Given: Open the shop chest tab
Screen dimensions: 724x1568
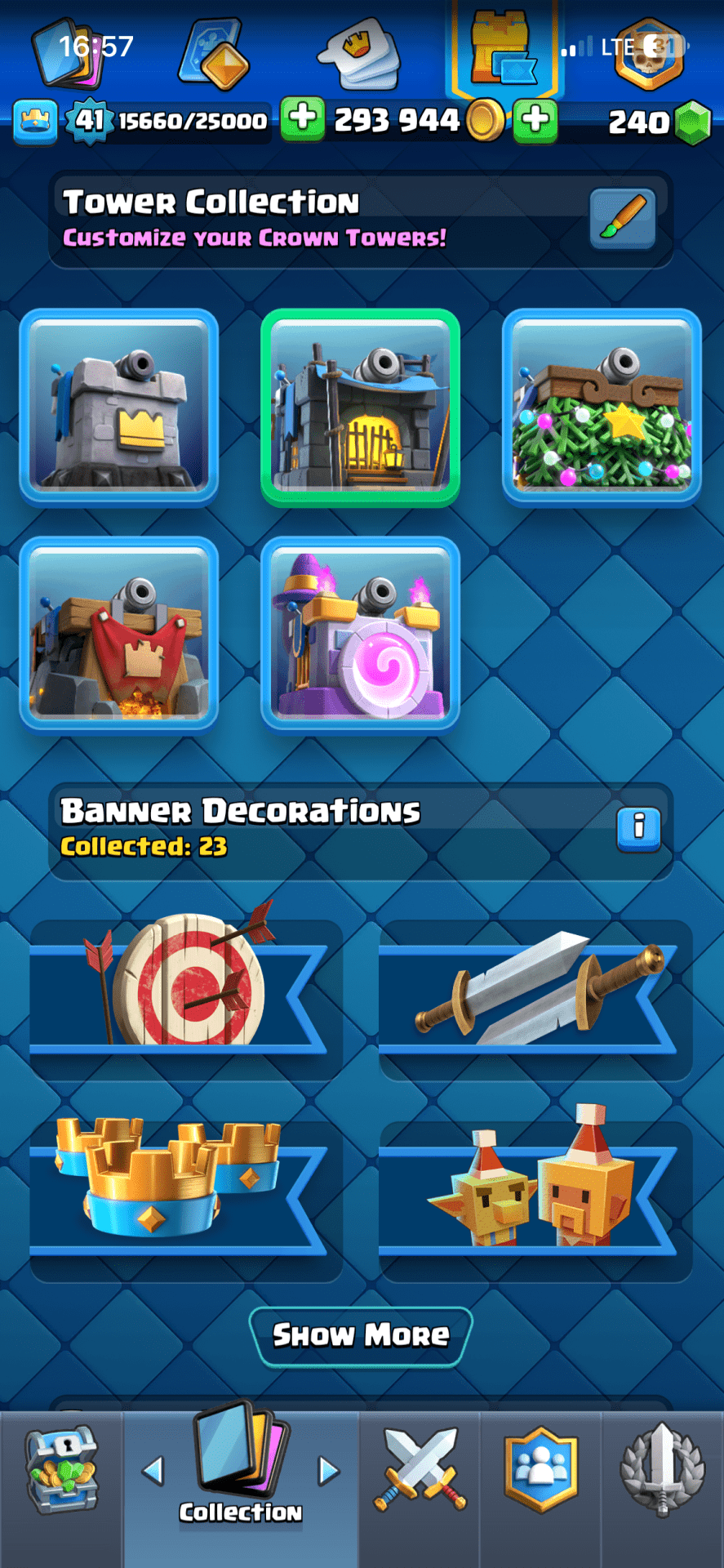Looking at the screenshot, I should pyautogui.click(x=61, y=1470).
